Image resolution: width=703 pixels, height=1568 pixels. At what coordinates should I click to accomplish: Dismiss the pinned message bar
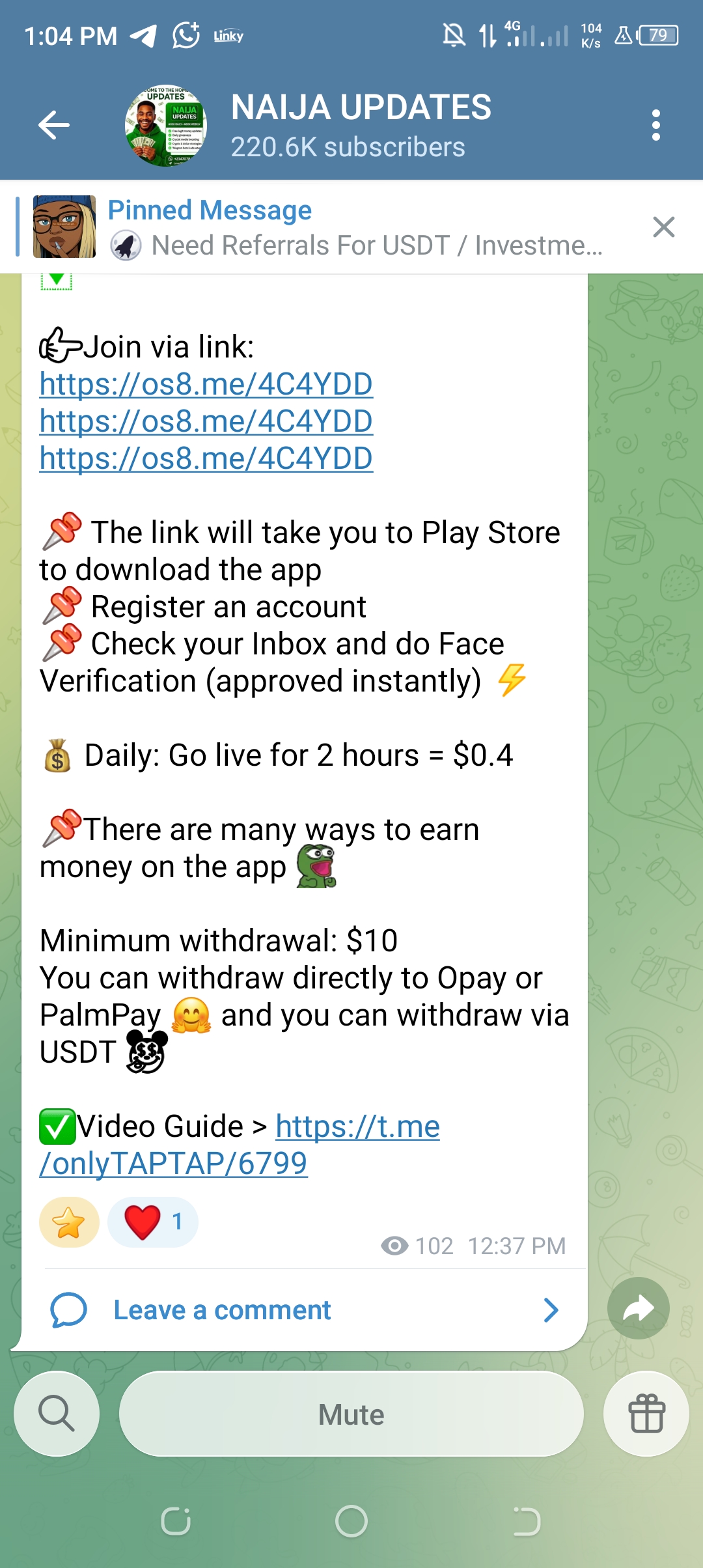663,227
